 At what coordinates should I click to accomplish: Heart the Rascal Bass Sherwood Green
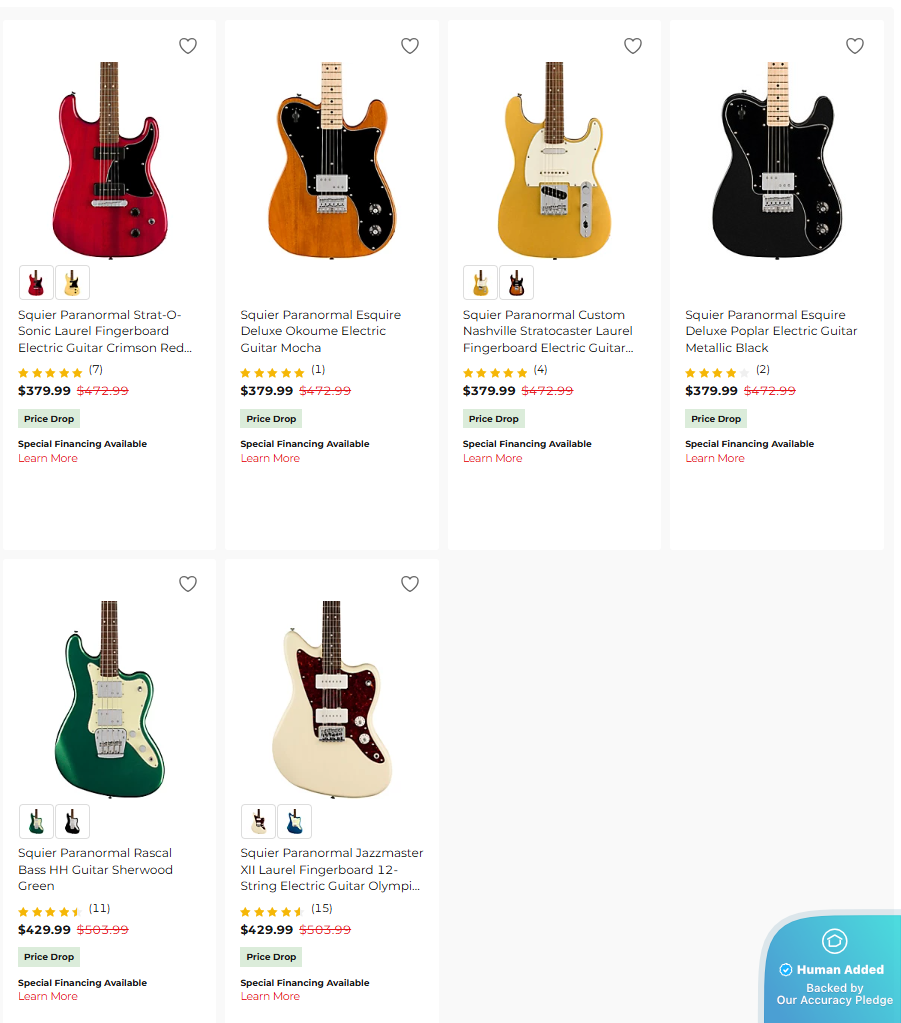point(187,584)
